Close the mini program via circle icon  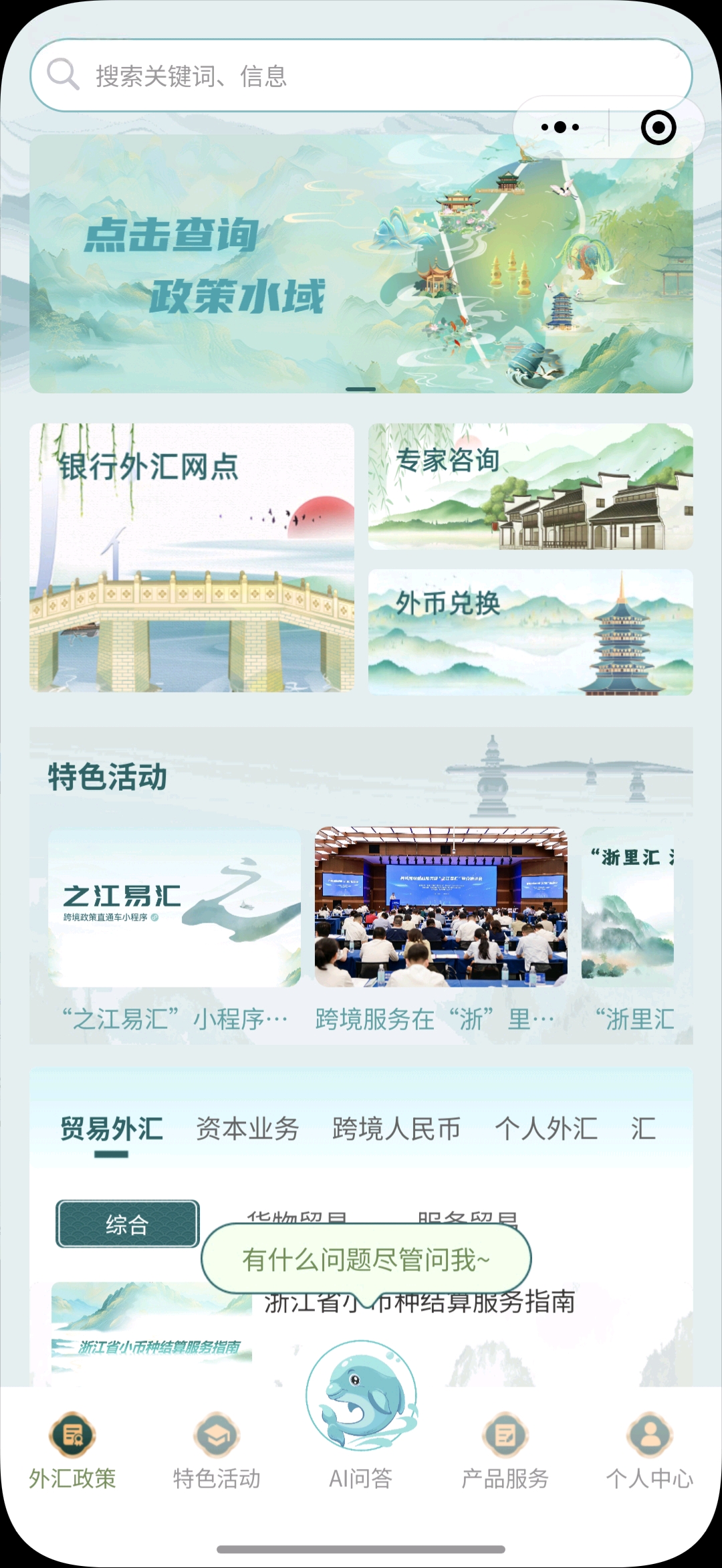point(658,127)
